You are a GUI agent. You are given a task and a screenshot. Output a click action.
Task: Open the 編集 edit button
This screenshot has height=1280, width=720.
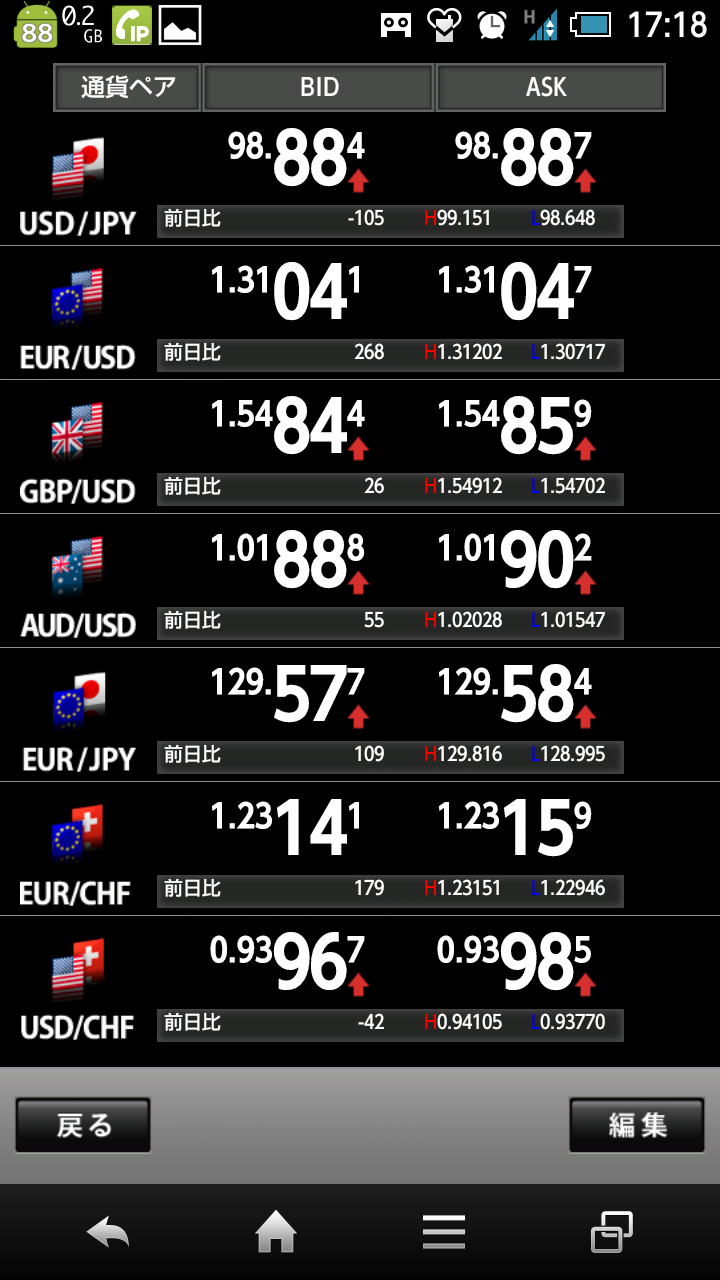point(637,1125)
